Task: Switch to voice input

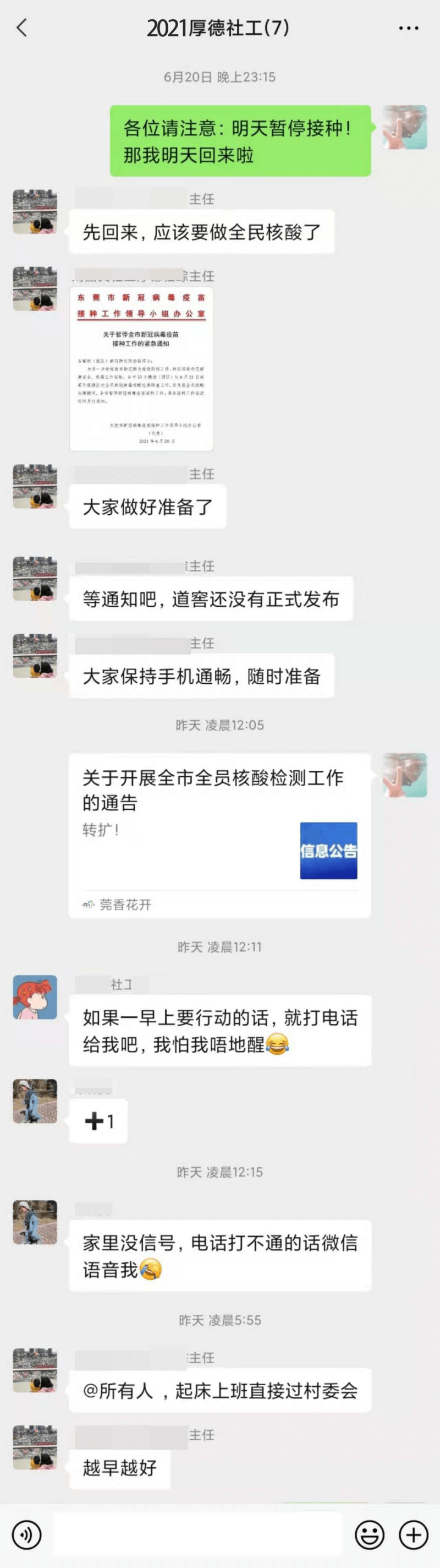Action: 27,1534
